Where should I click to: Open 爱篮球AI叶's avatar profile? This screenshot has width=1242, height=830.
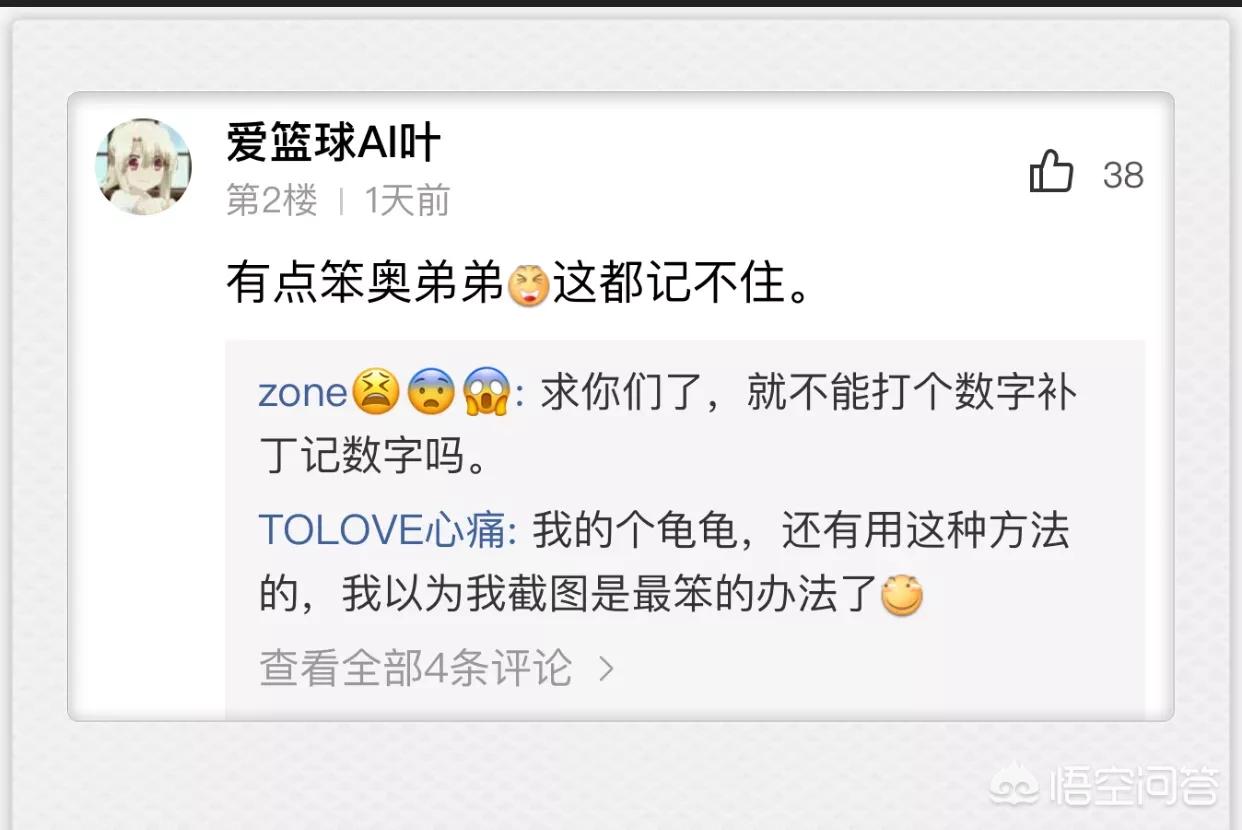[x=143, y=167]
